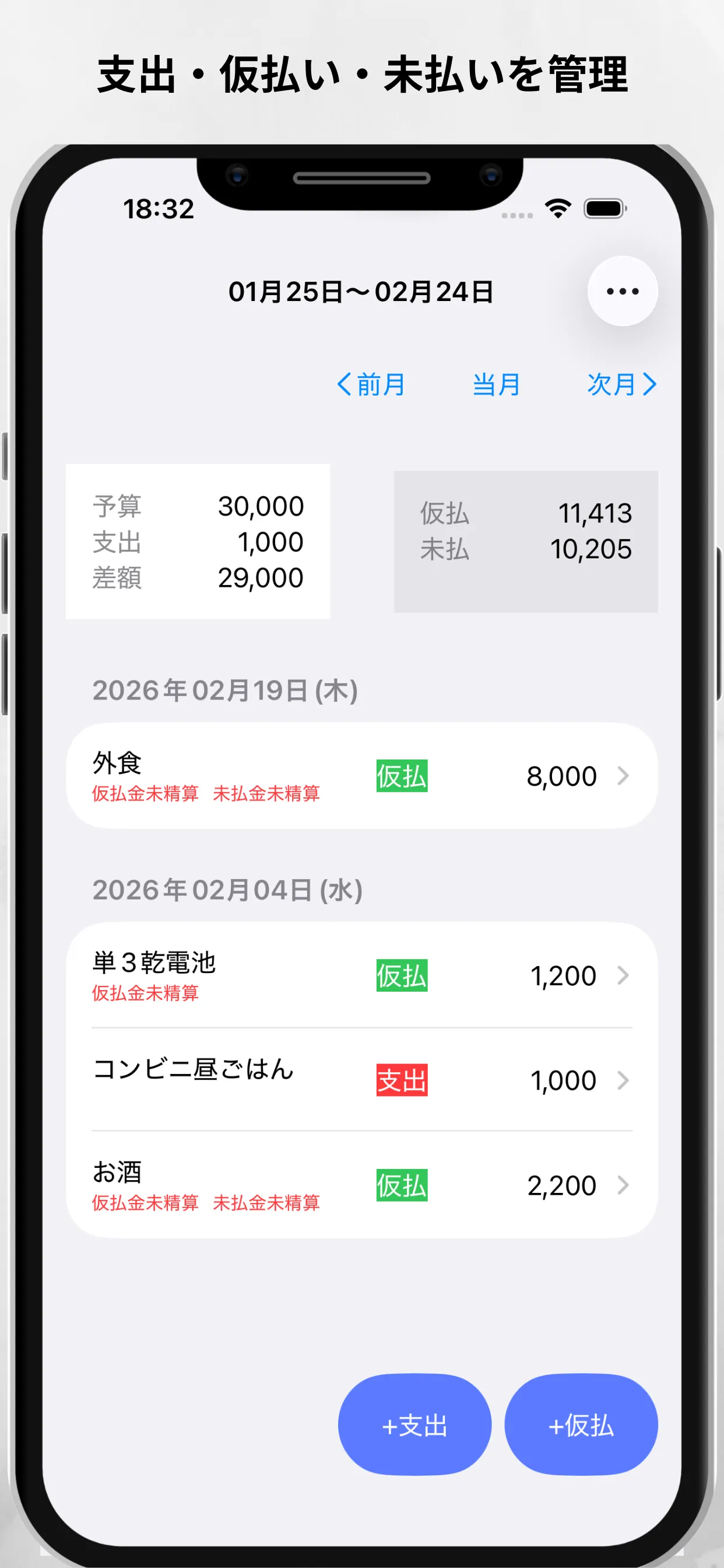Image resolution: width=724 pixels, height=1568 pixels.
Task: Click the red 支出 badge on コンビニ昼ごはん
Action: [402, 1080]
